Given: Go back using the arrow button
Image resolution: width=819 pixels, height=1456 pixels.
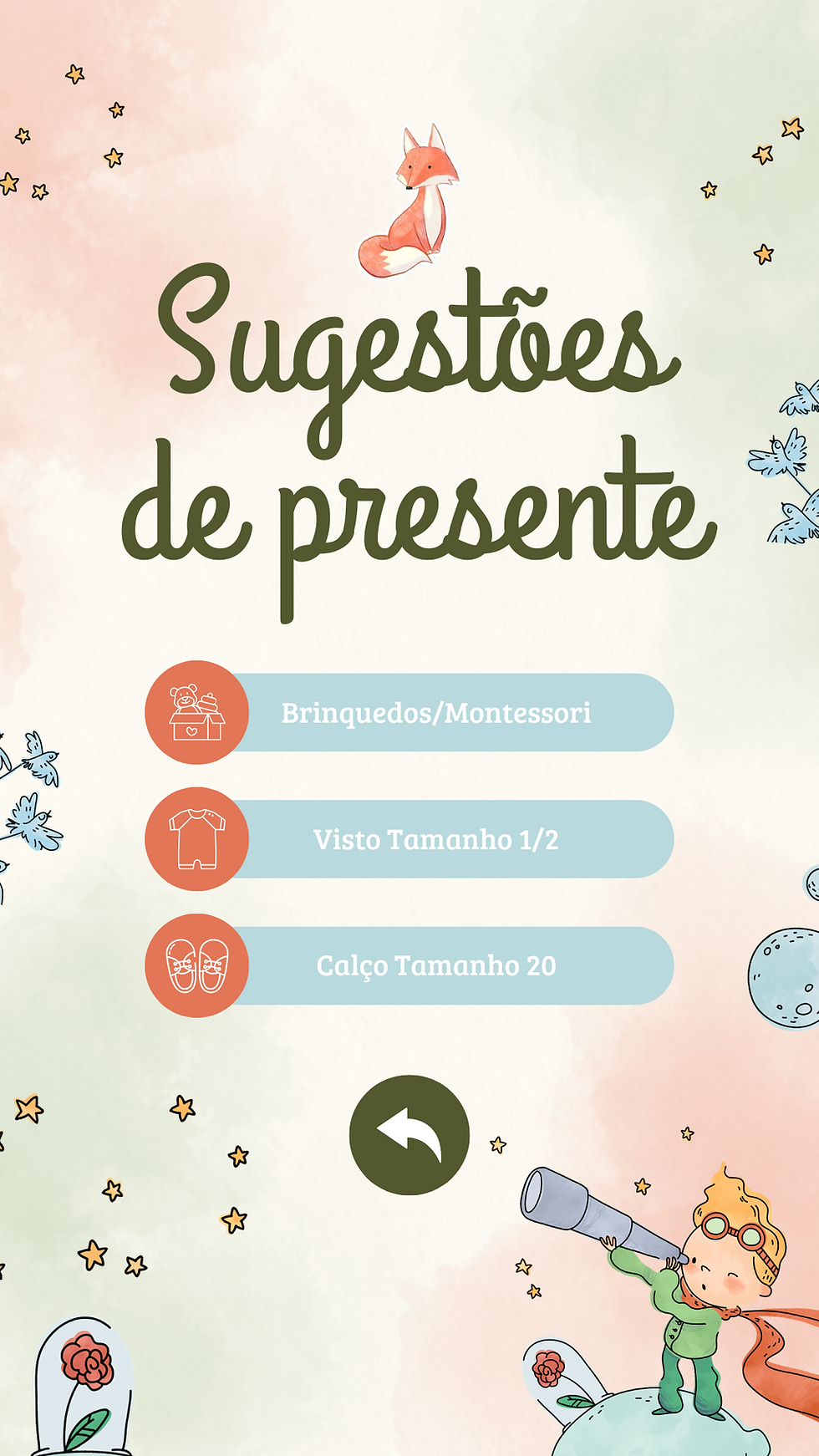Looking at the screenshot, I should click(409, 1134).
